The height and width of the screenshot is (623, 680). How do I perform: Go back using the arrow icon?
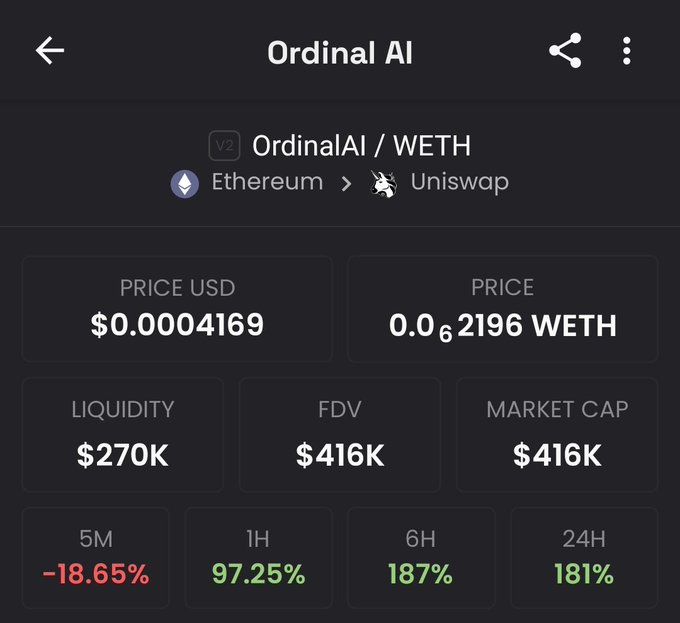click(50, 51)
